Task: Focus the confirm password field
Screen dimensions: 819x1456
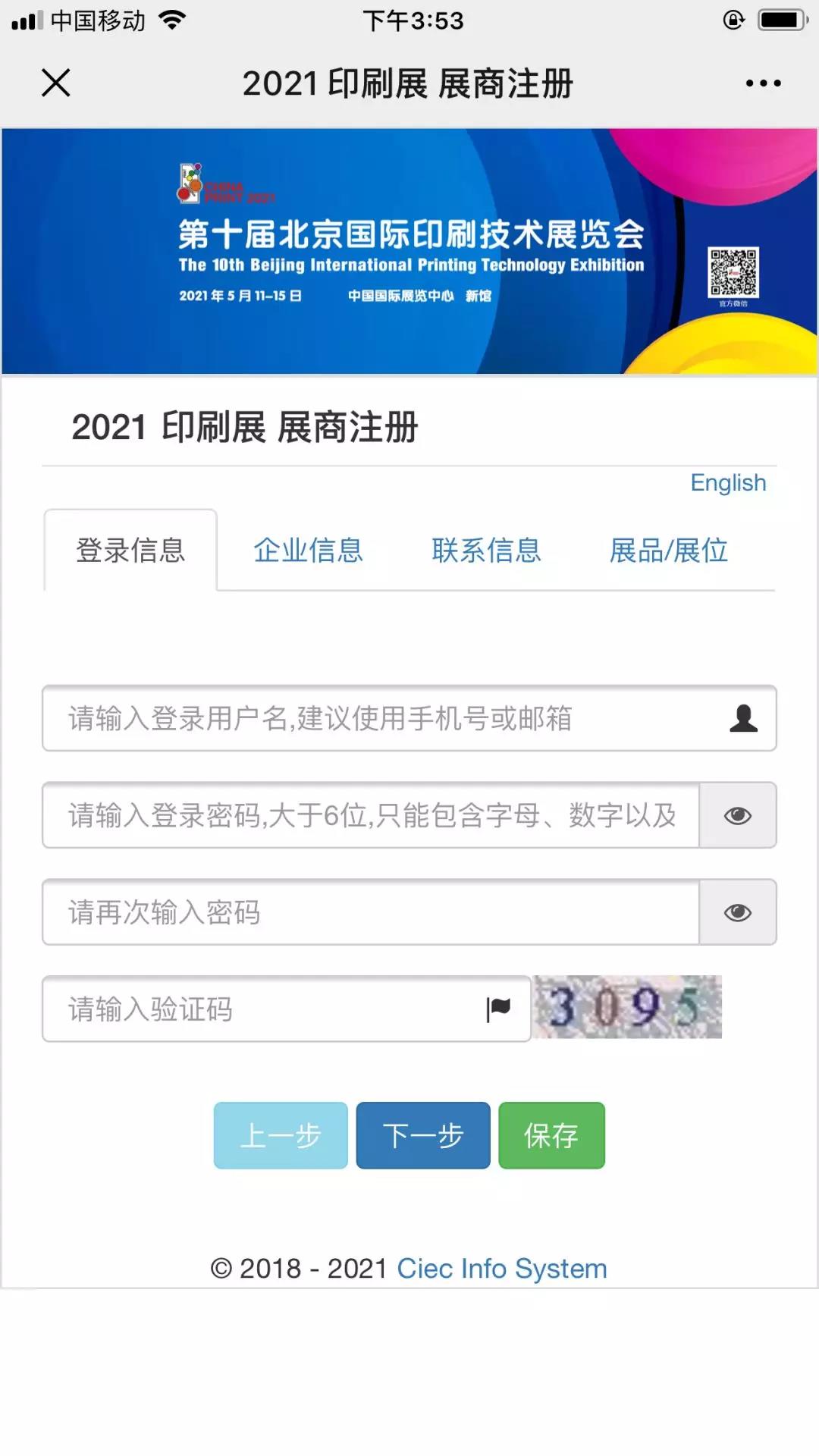Action: tap(370, 912)
